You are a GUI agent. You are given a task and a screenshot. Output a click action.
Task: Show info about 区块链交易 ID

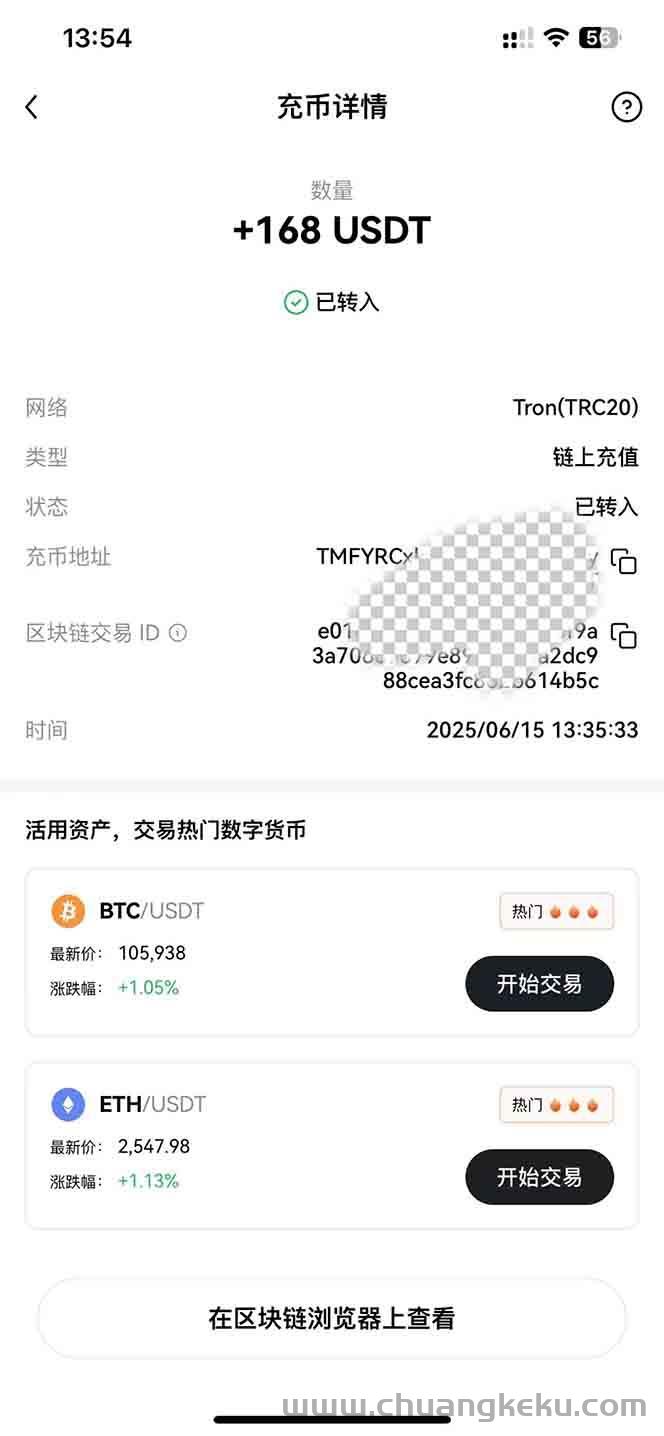(x=178, y=633)
